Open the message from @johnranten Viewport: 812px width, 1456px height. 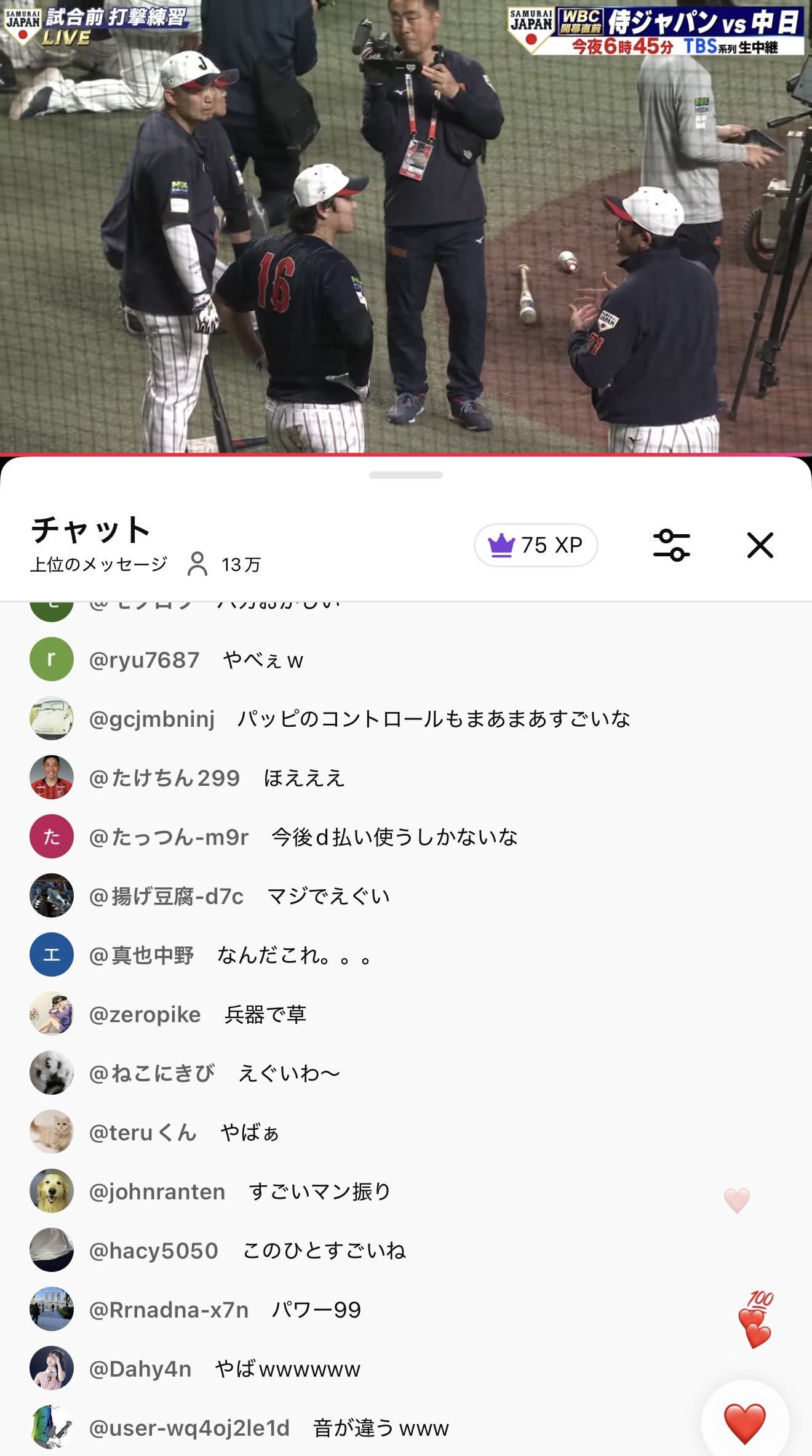tap(240, 1192)
